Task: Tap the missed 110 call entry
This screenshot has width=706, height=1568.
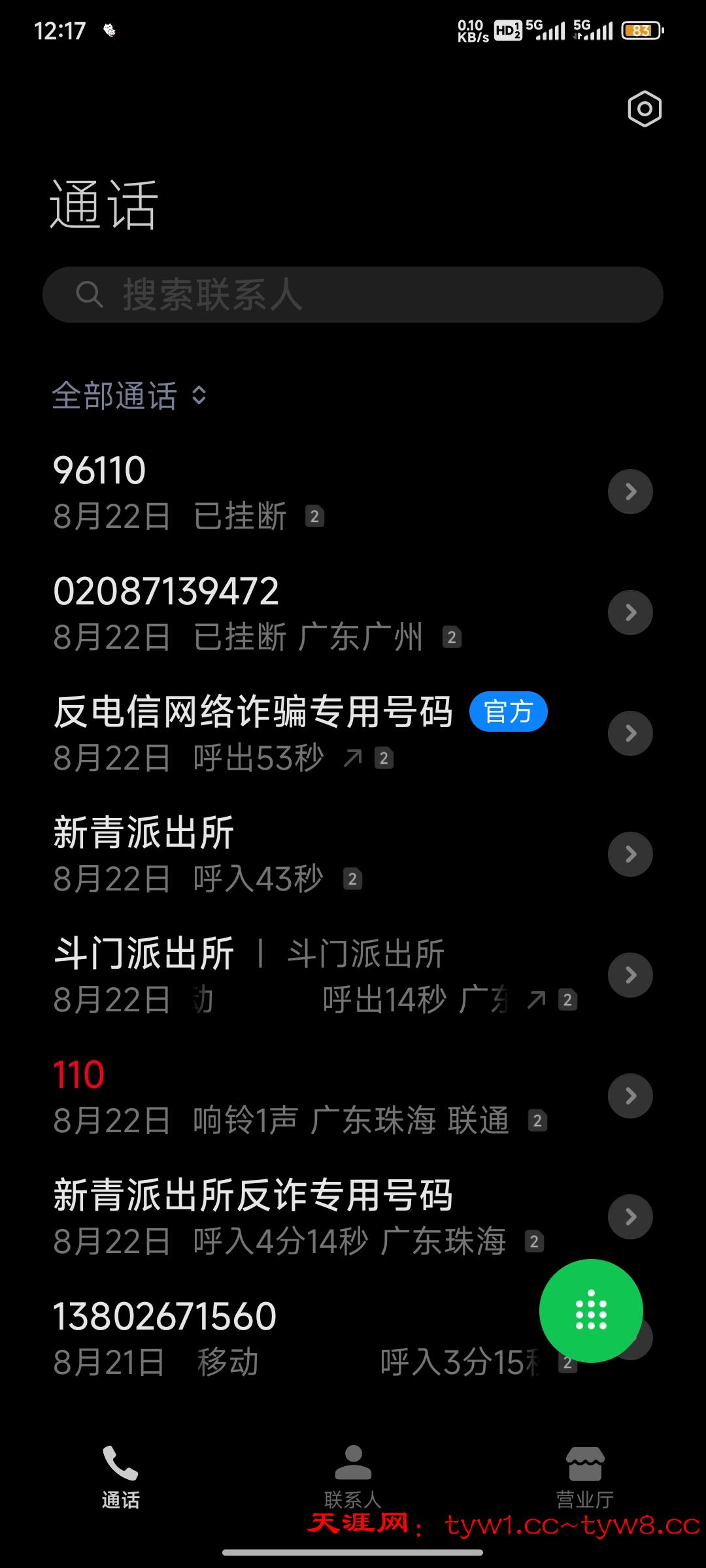Action: [x=261, y=1096]
